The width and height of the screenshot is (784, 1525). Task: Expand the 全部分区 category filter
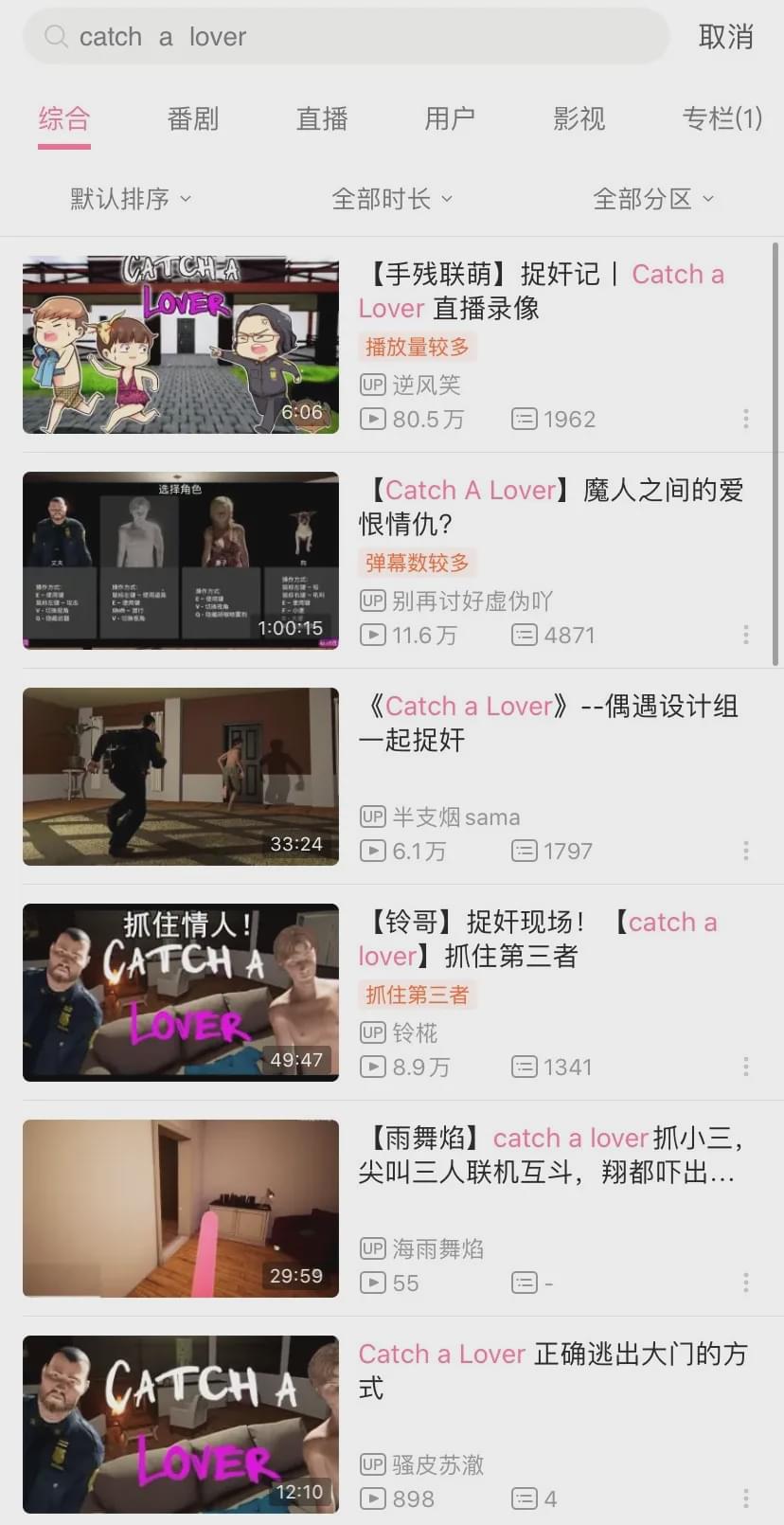coord(653,199)
